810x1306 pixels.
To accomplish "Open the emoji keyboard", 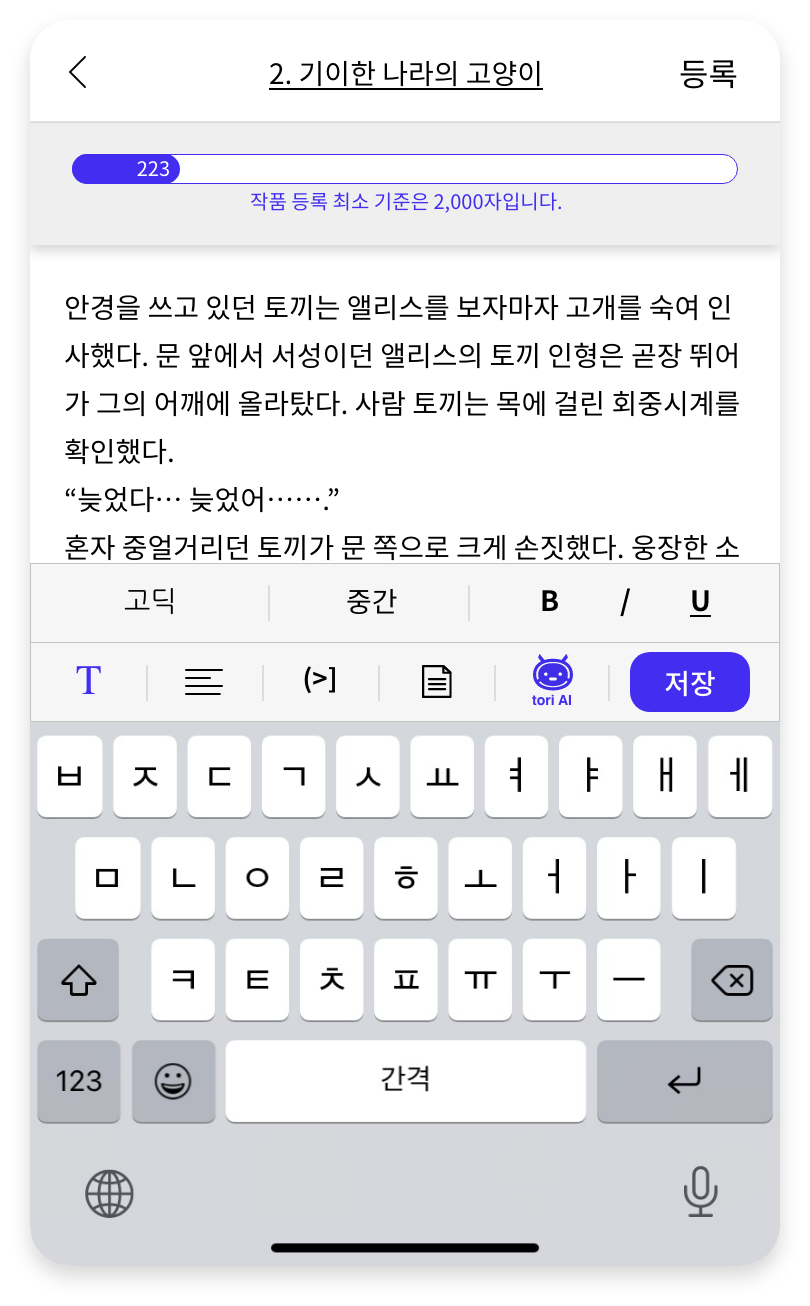I will (173, 1081).
